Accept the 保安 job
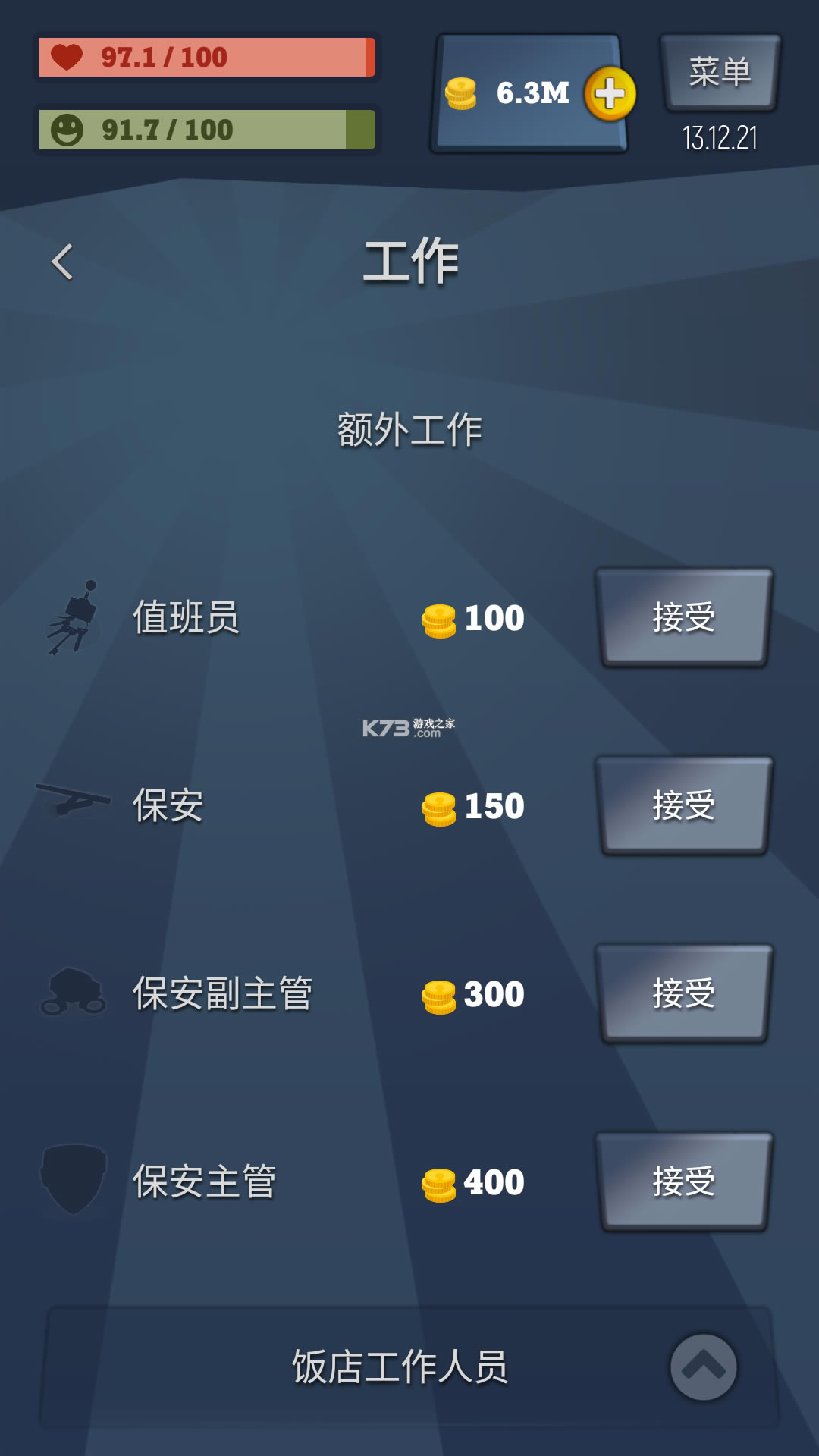The image size is (819, 1456). (684, 805)
